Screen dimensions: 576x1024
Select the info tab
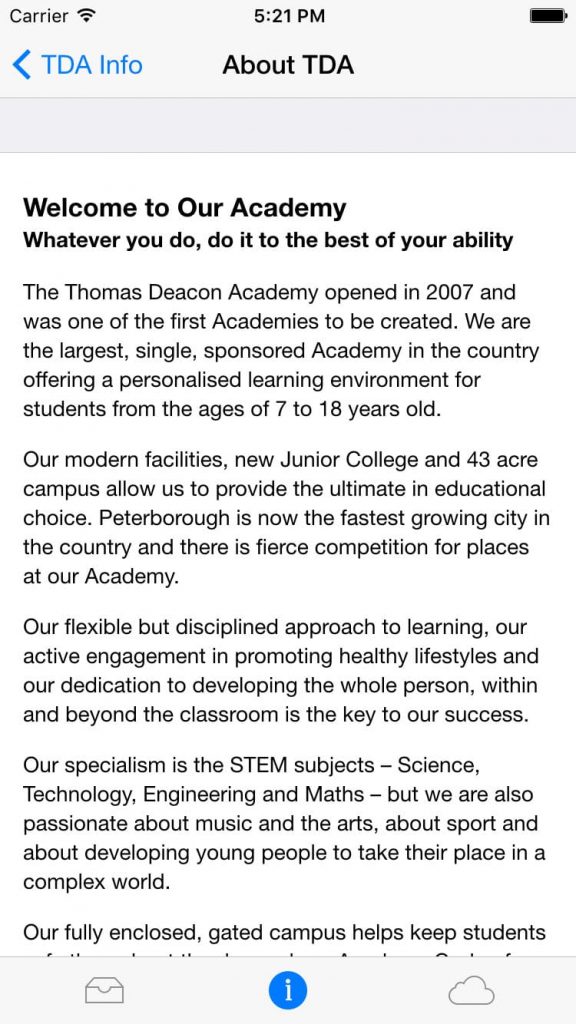point(288,991)
